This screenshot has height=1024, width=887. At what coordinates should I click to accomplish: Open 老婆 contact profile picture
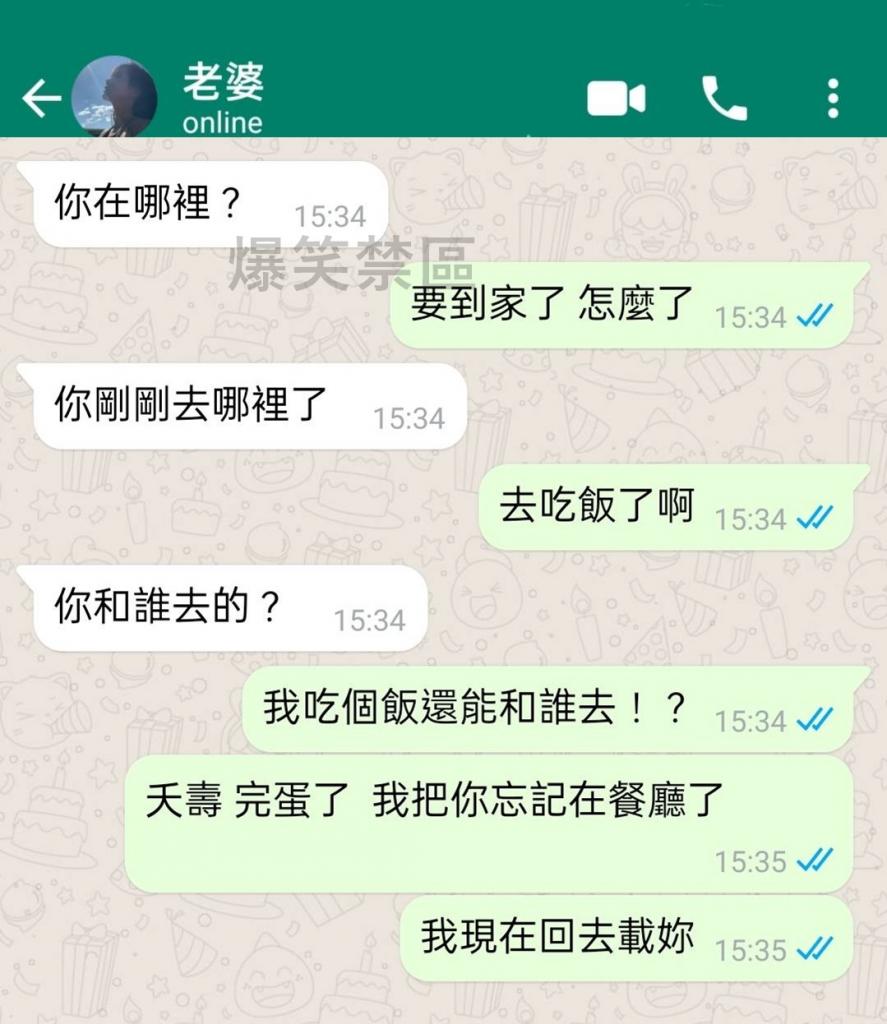(x=114, y=97)
